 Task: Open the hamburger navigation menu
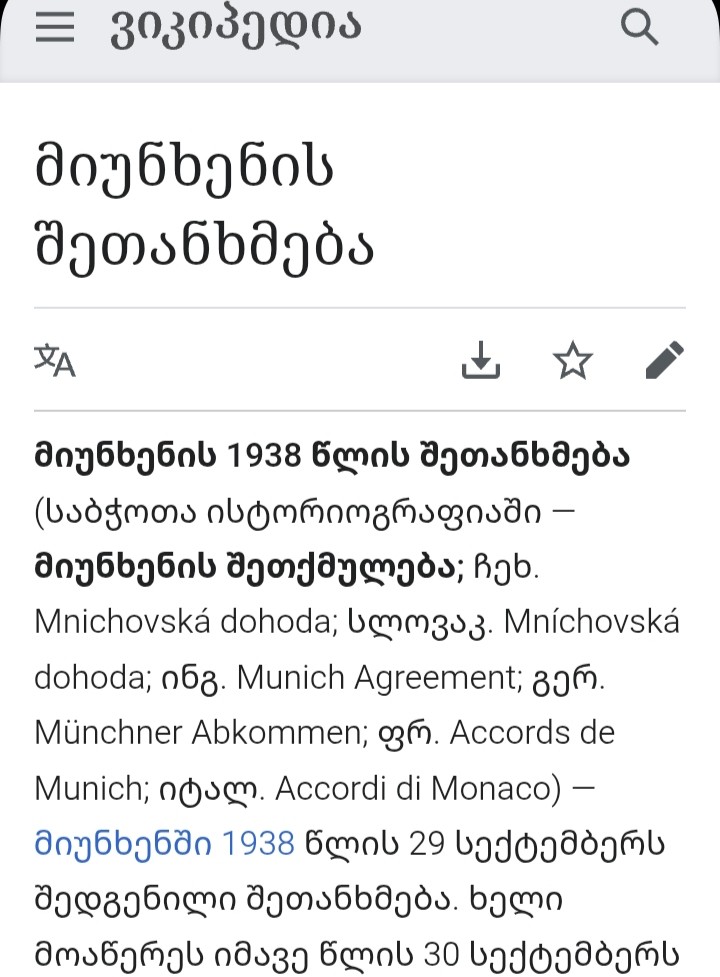[x=55, y=27]
